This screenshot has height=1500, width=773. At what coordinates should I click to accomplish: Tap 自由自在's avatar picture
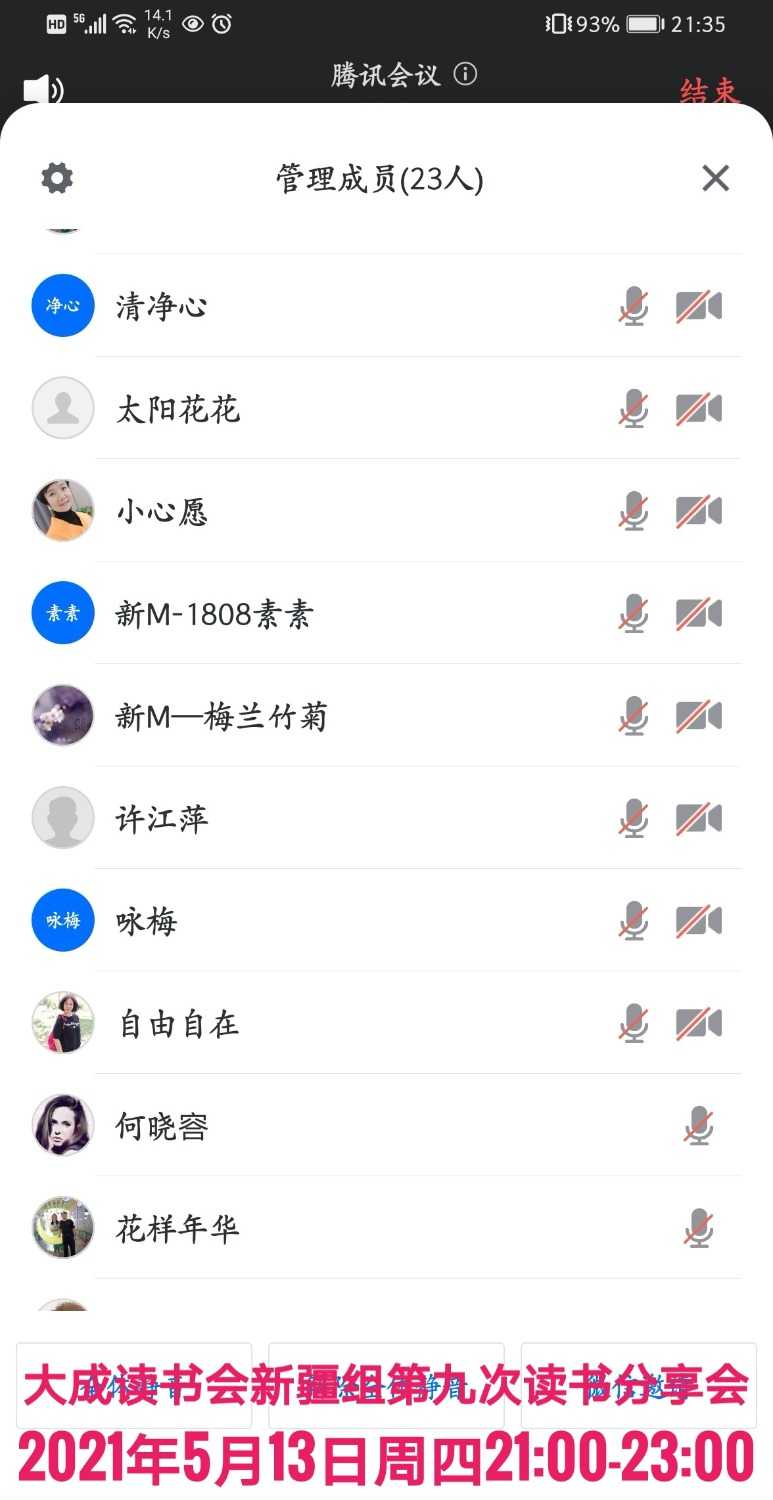62,1023
